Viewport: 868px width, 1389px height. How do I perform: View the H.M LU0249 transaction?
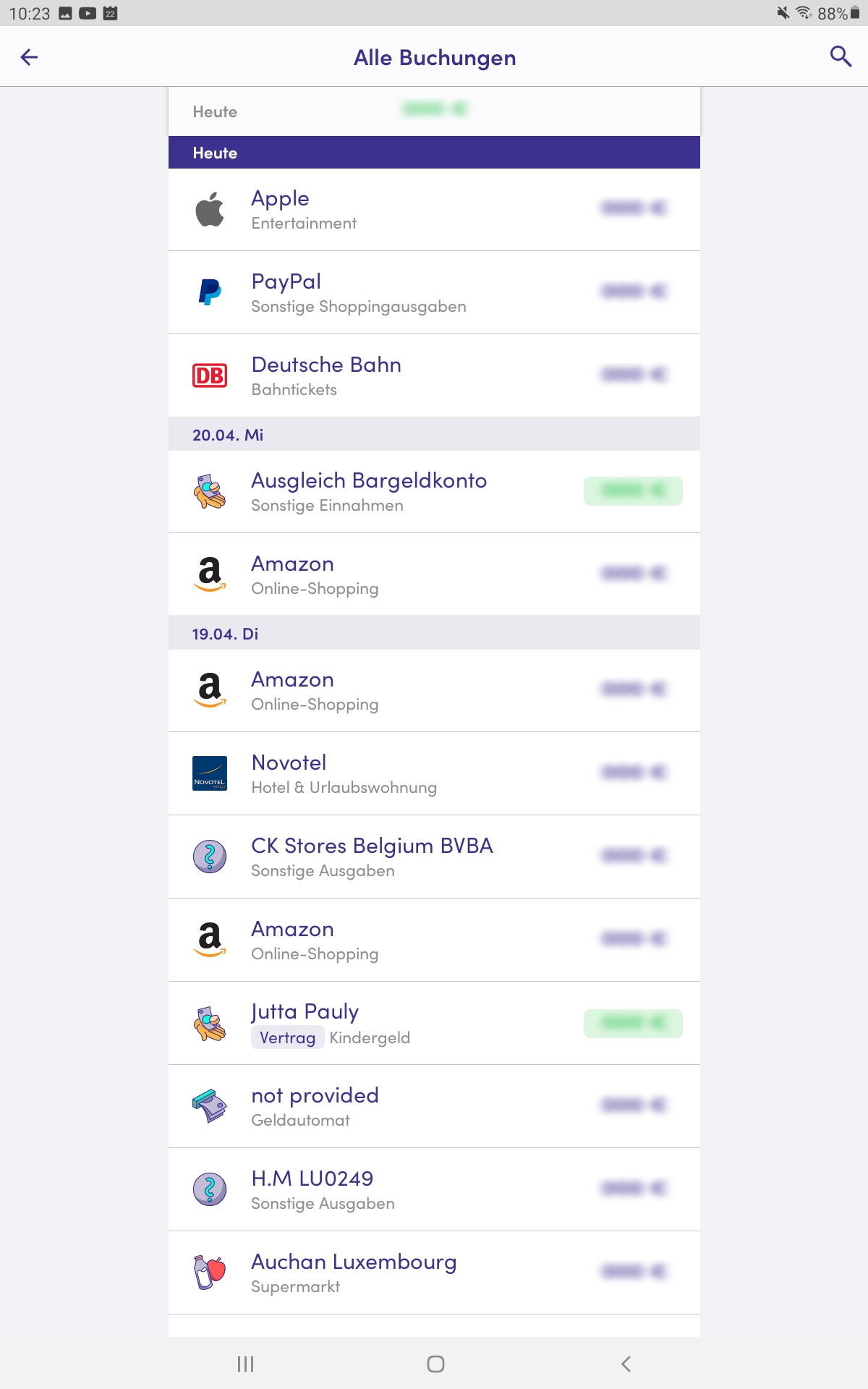tap(434, 1190)
